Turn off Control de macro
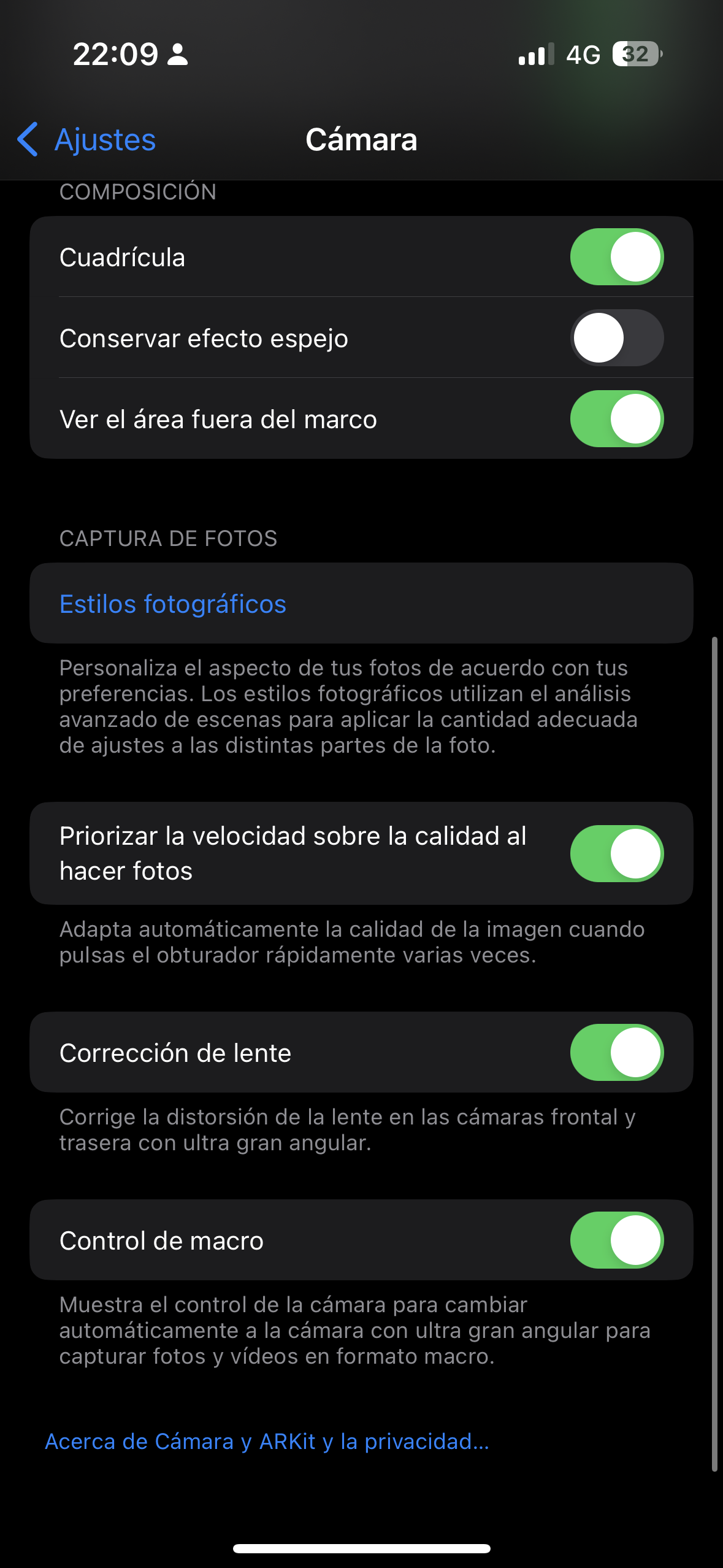 (x=616, y=1240)
